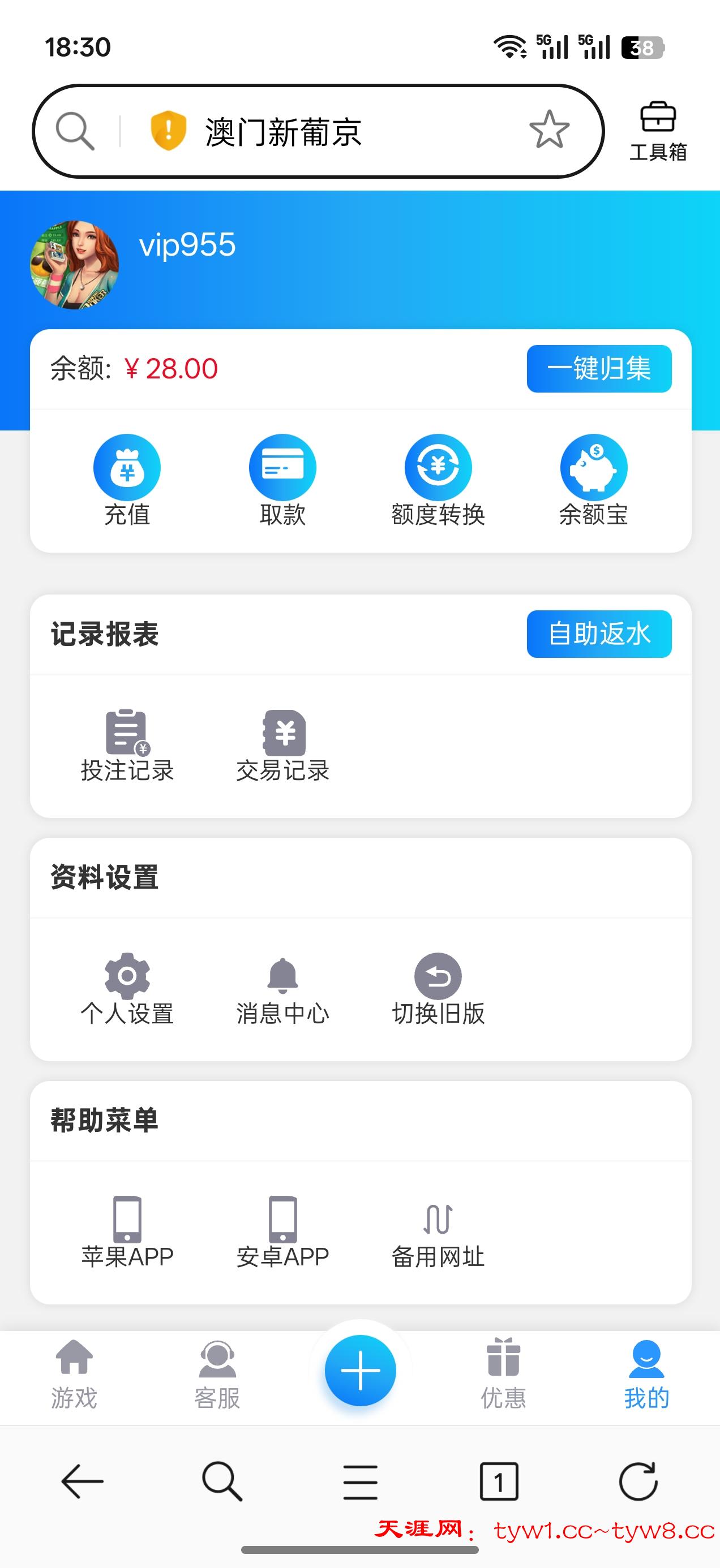
Task: Tap the 自助返水 button
Action: [x=599, y=634]
